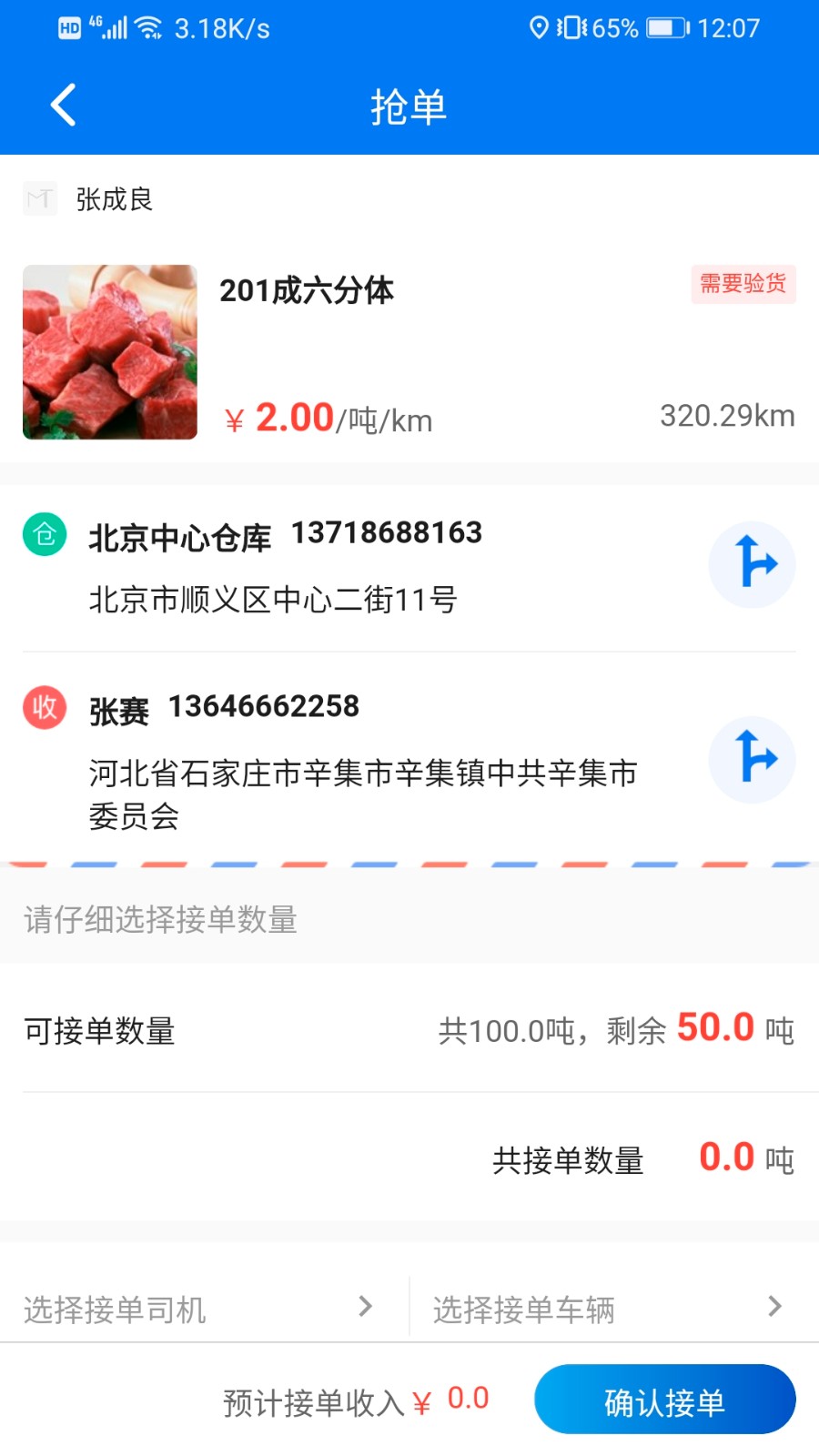Open the 选择接单司机 driver picker
Image resolution: width=819 pixels, height=1456 pixels.
(x=112, y=1309)
